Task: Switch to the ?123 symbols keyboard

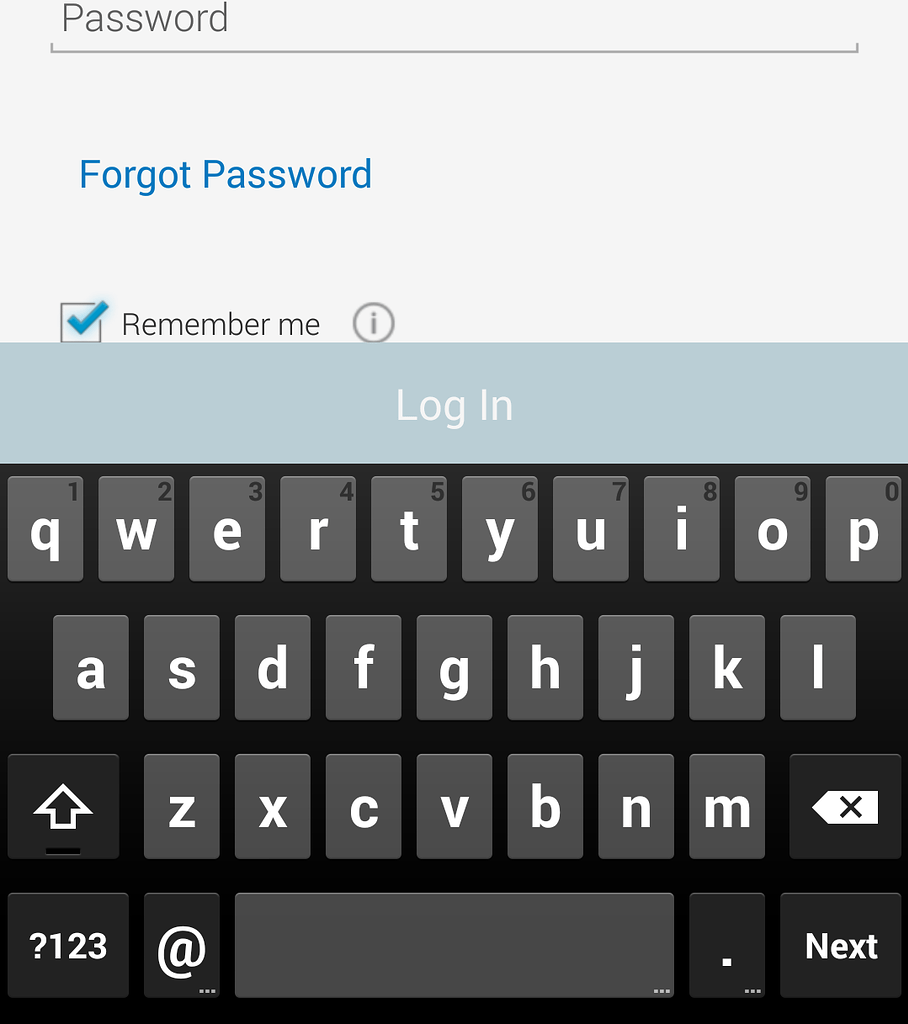Action: pyautogui.click(x=67, y=944)
